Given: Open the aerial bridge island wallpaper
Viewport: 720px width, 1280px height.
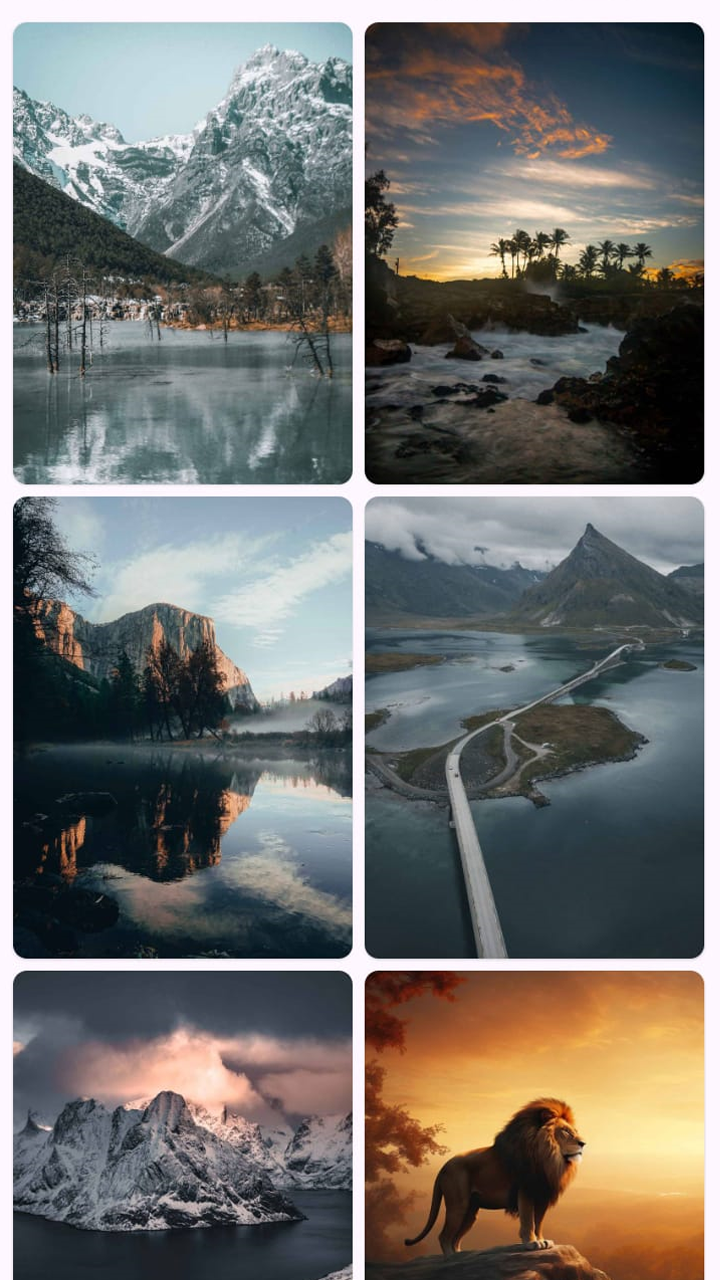Looking at the screenshot, I should (x=534, y=727).
